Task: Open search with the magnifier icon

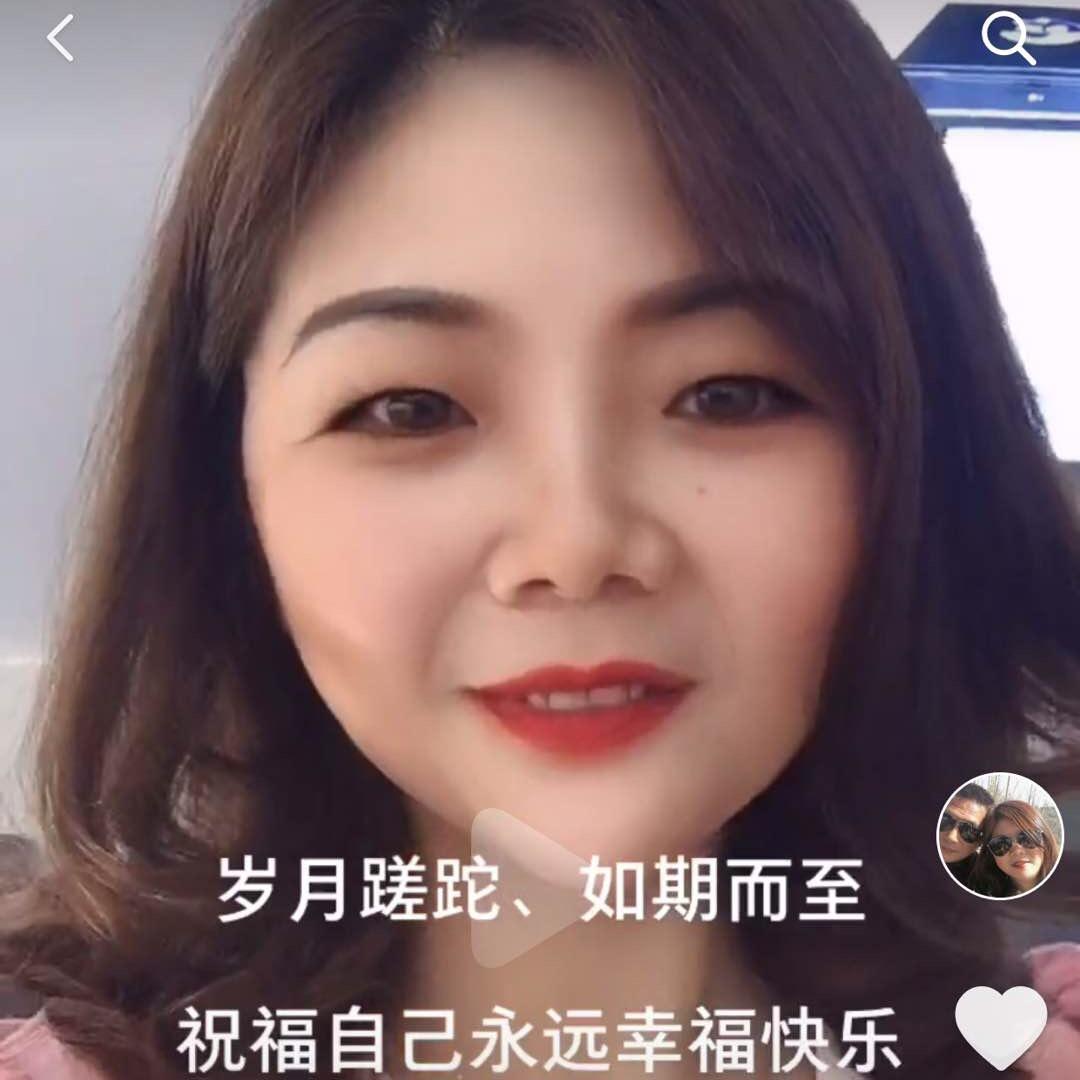Action: [1007, 39]
